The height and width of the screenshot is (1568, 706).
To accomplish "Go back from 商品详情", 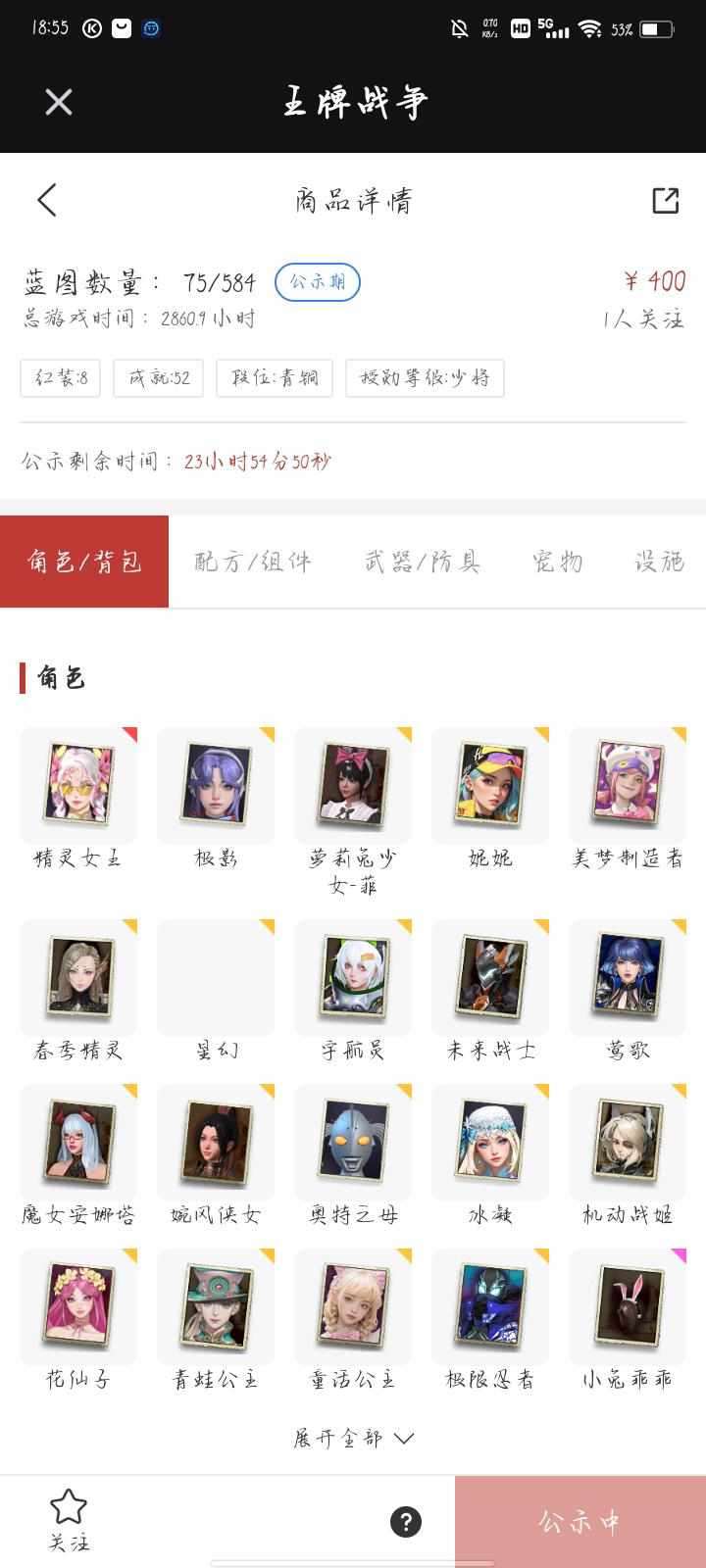I will (x=47, y=200).
